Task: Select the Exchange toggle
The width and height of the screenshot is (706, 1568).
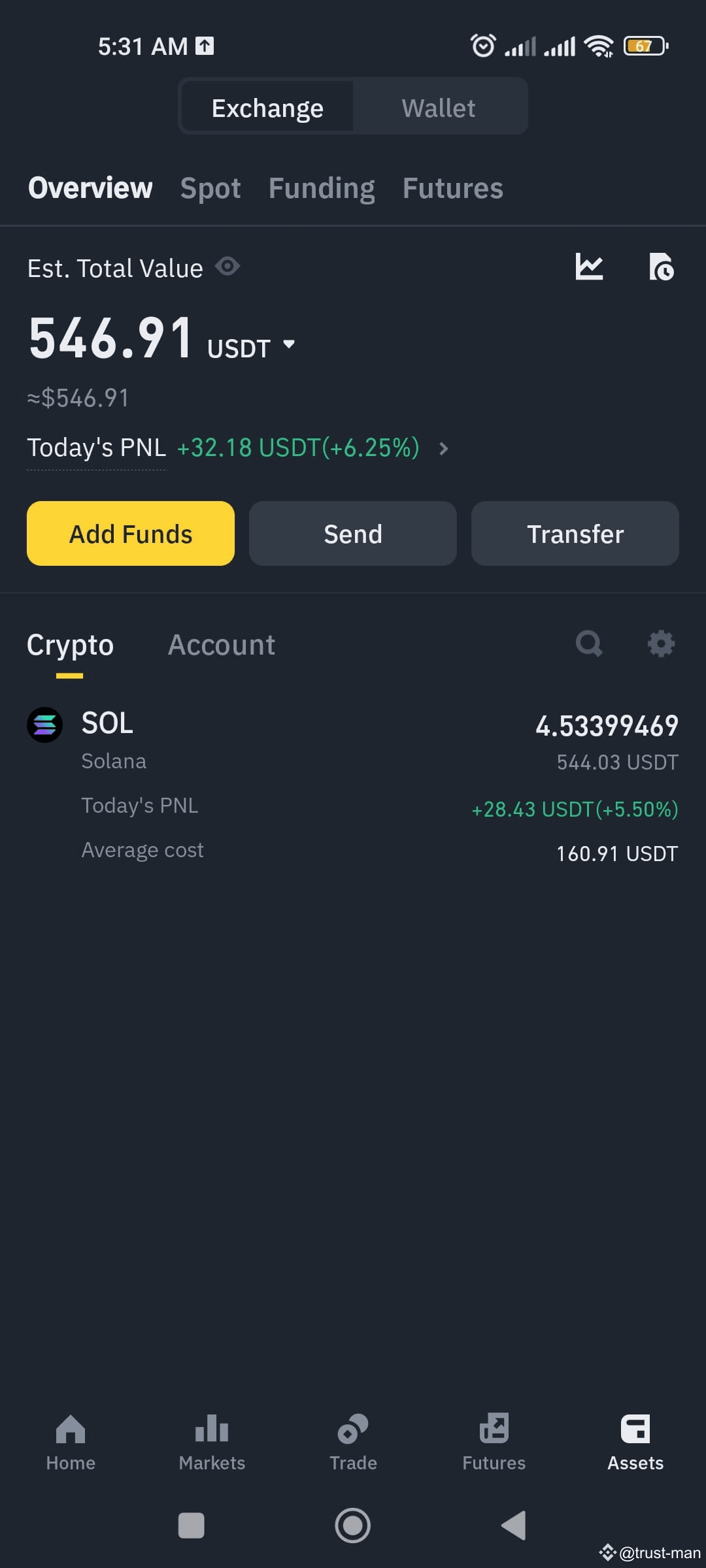Action: pos(267,106)
